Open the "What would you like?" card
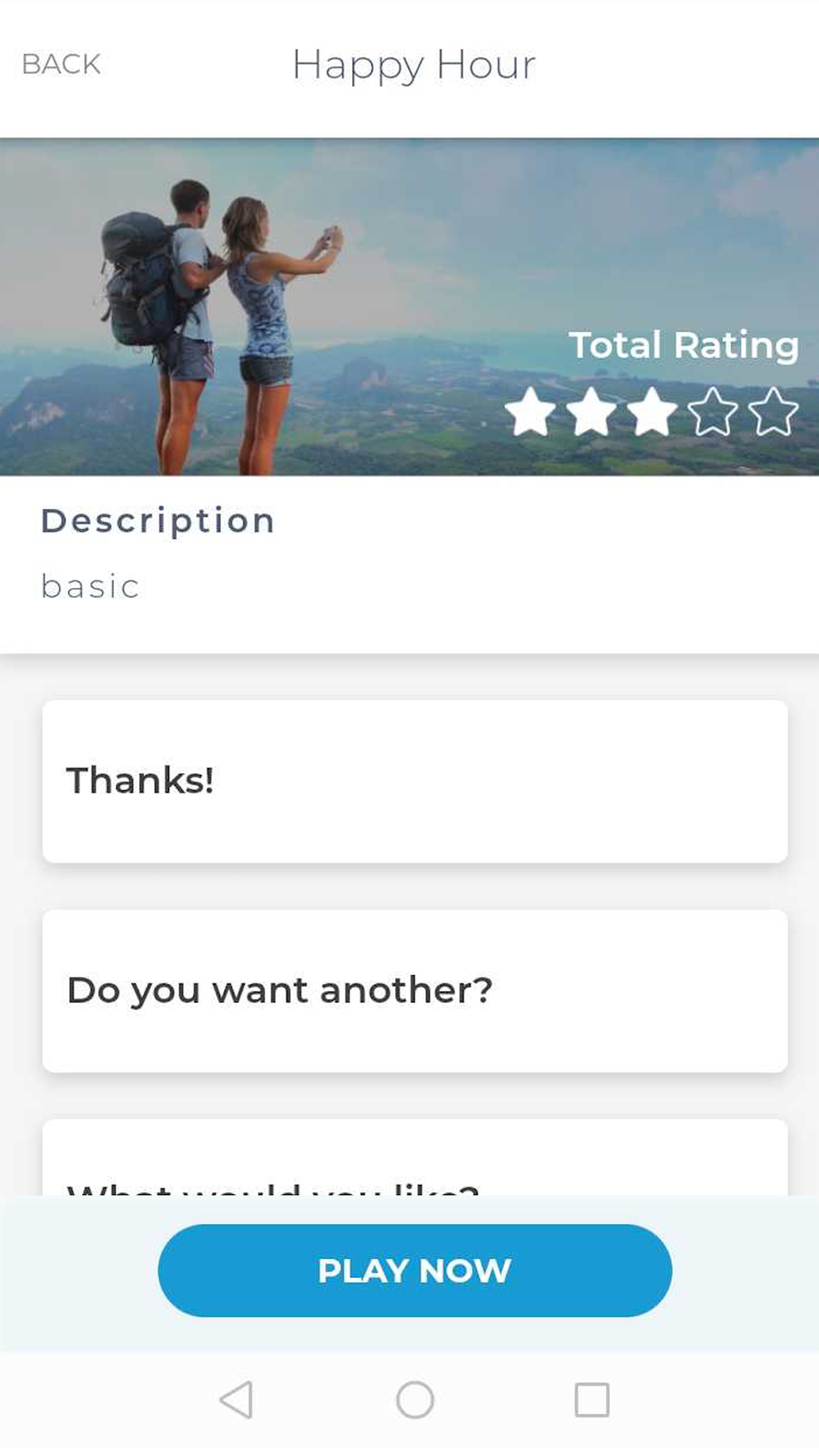Viewport: 819px width, 1456px height. click(x=415, y=1160)
